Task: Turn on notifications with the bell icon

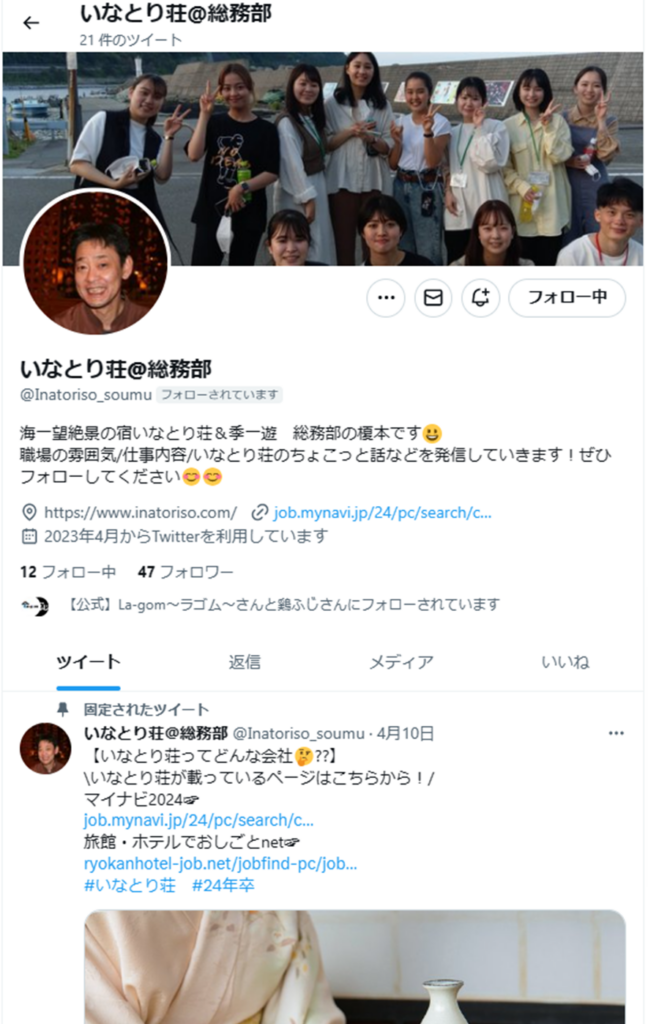Action: coord(480,298)
